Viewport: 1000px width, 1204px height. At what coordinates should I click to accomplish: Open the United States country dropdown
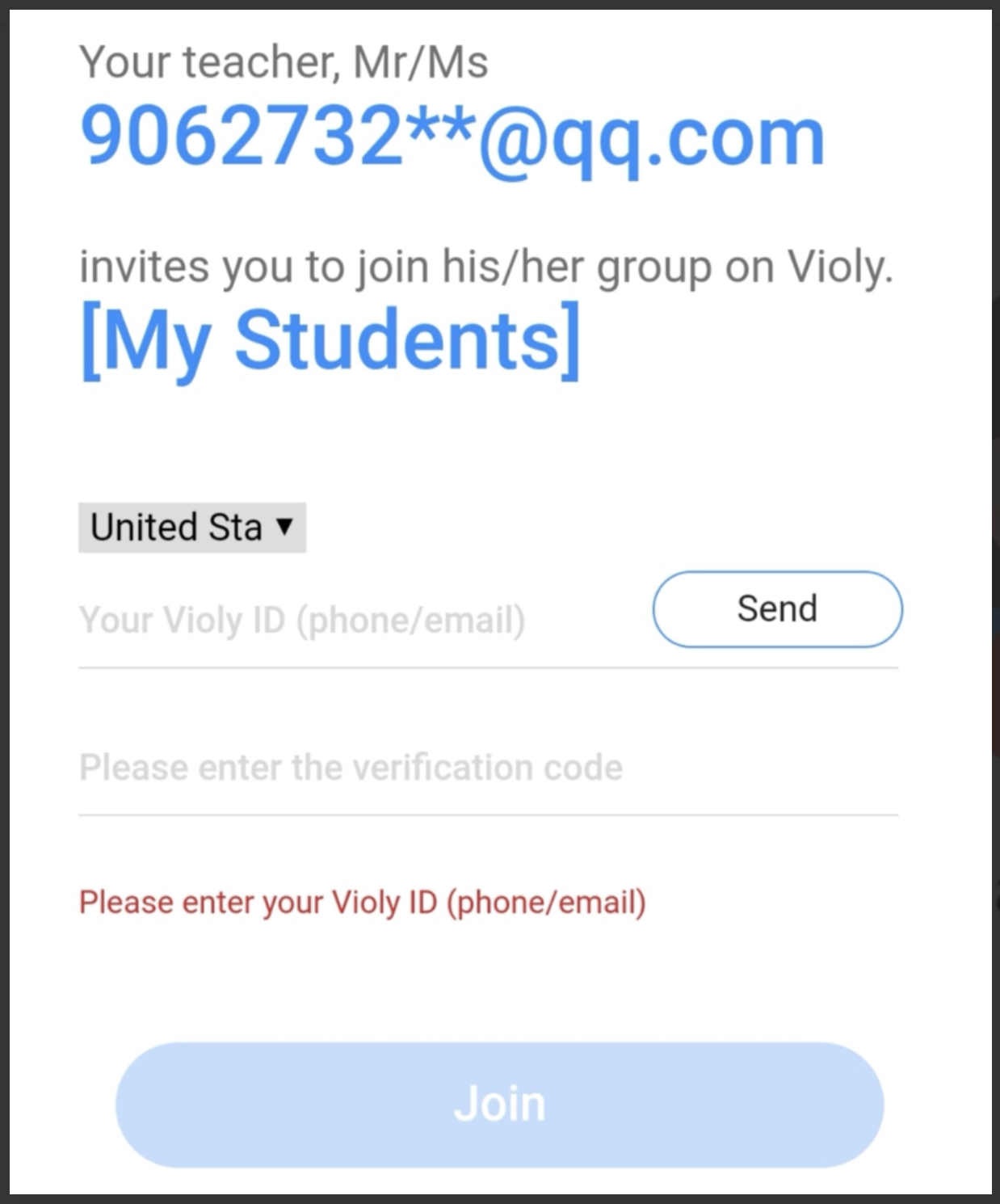pyautogui.click(x=191, y=528)
